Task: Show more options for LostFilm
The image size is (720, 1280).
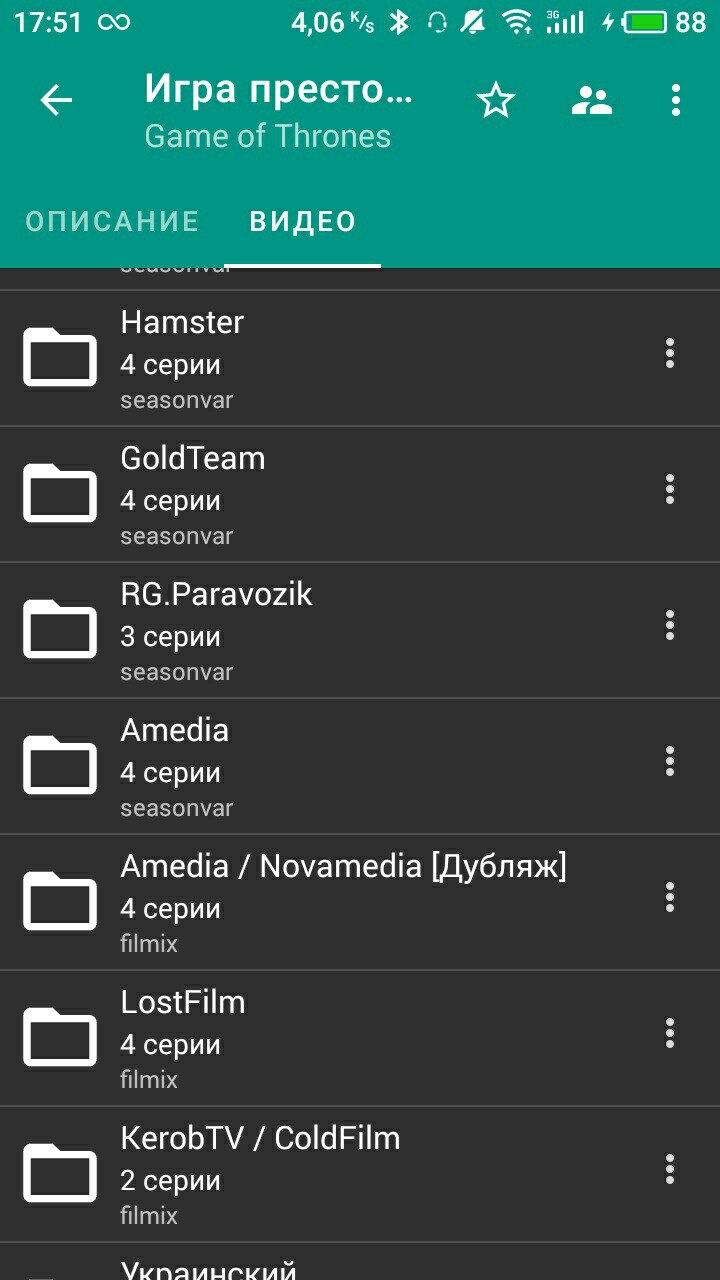Action: 670,1033
